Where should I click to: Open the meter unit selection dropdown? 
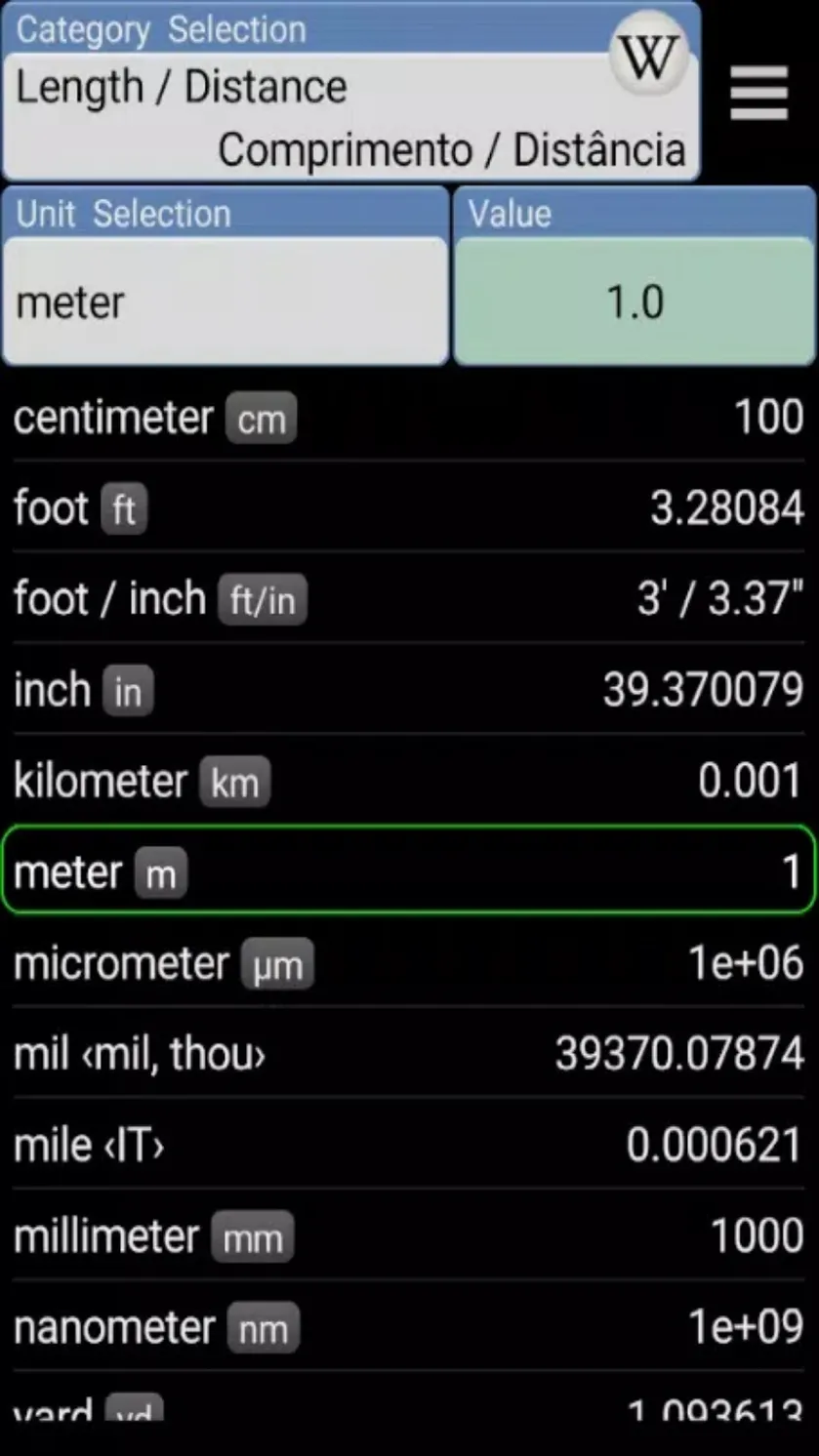point(225,277)
